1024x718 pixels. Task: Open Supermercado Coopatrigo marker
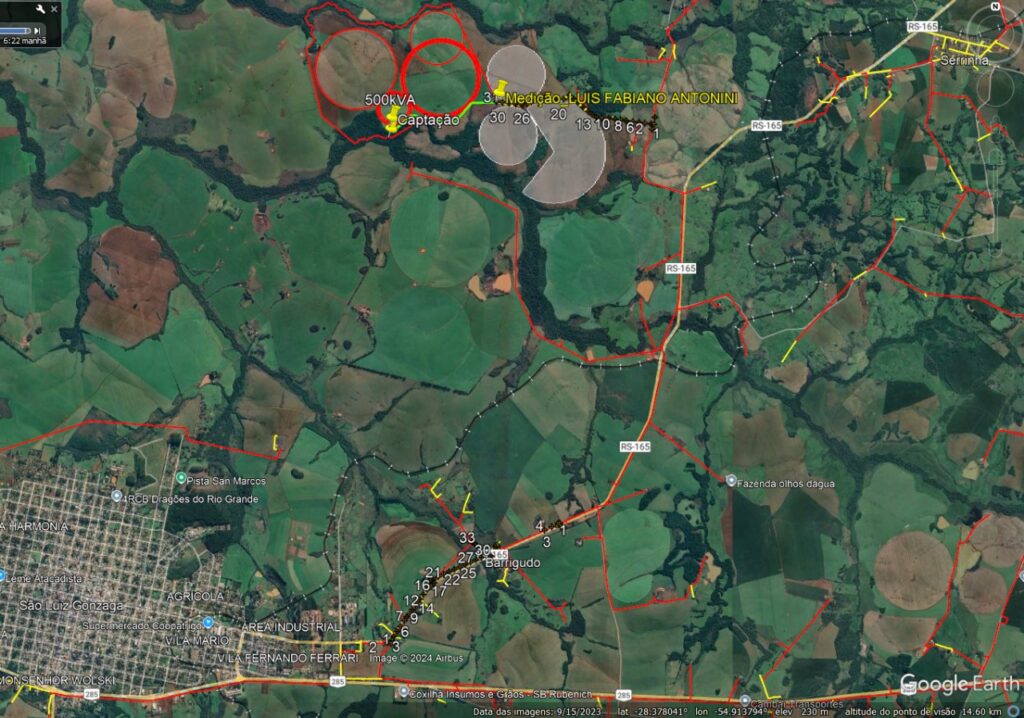point(208,621)
